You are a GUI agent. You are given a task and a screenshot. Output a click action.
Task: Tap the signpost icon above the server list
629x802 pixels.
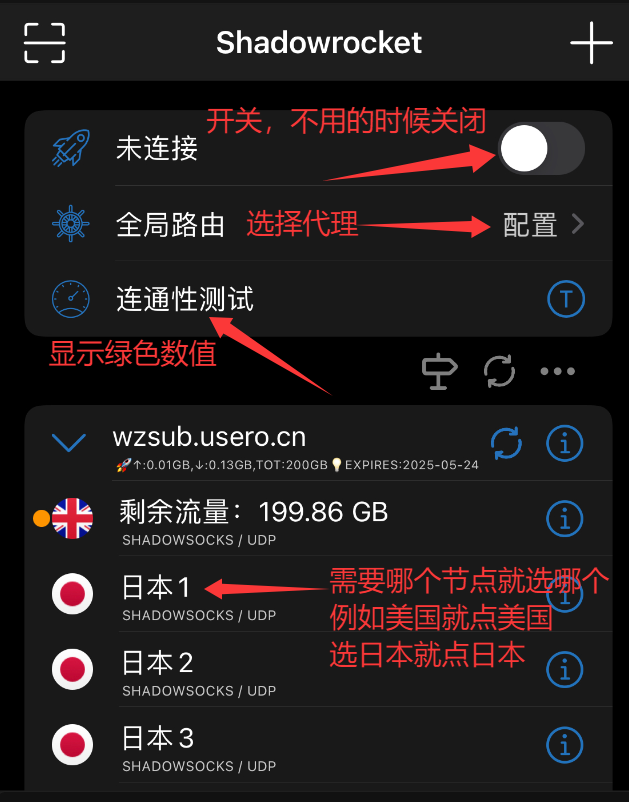(x=439, y=371)
